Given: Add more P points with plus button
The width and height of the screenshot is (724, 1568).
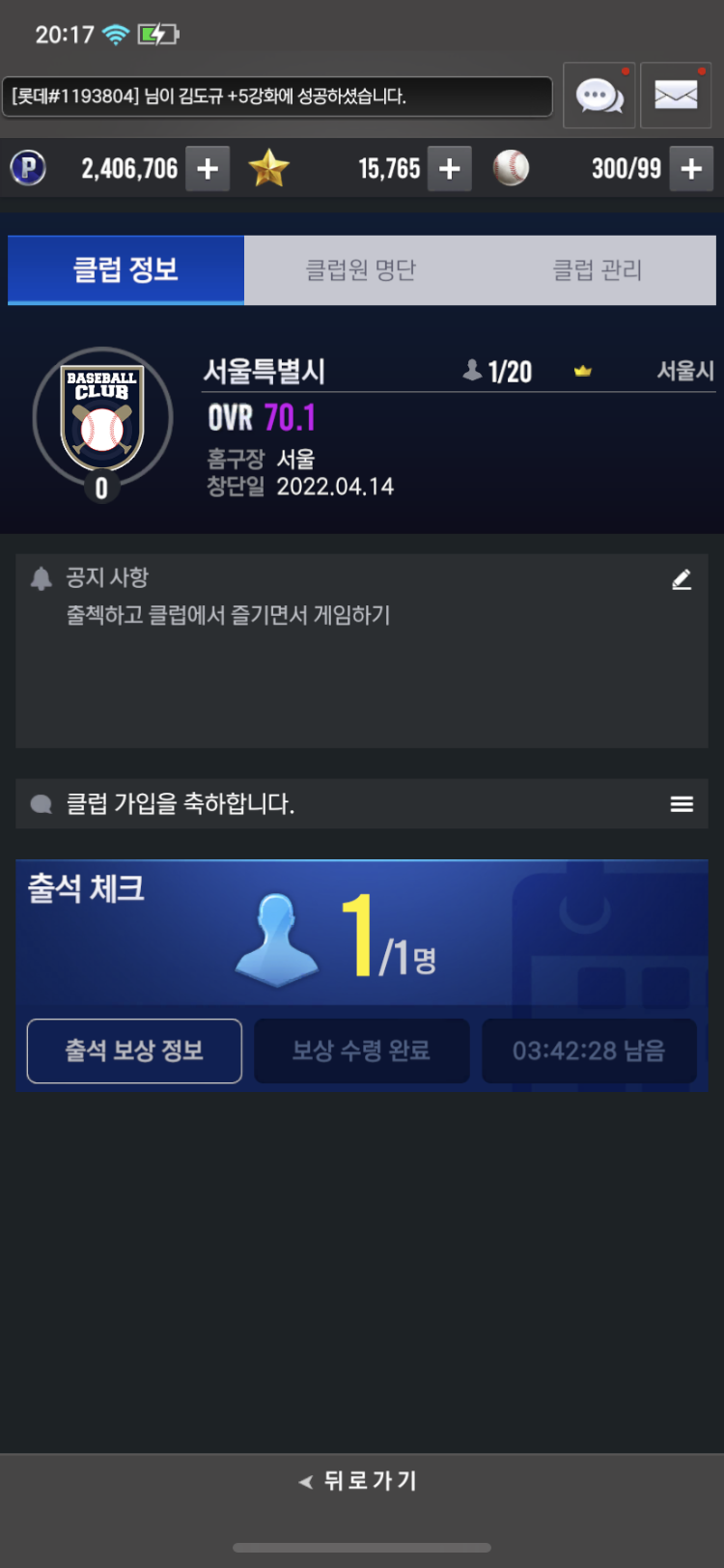Looking at the screenshot, I should tap(208, 169).
